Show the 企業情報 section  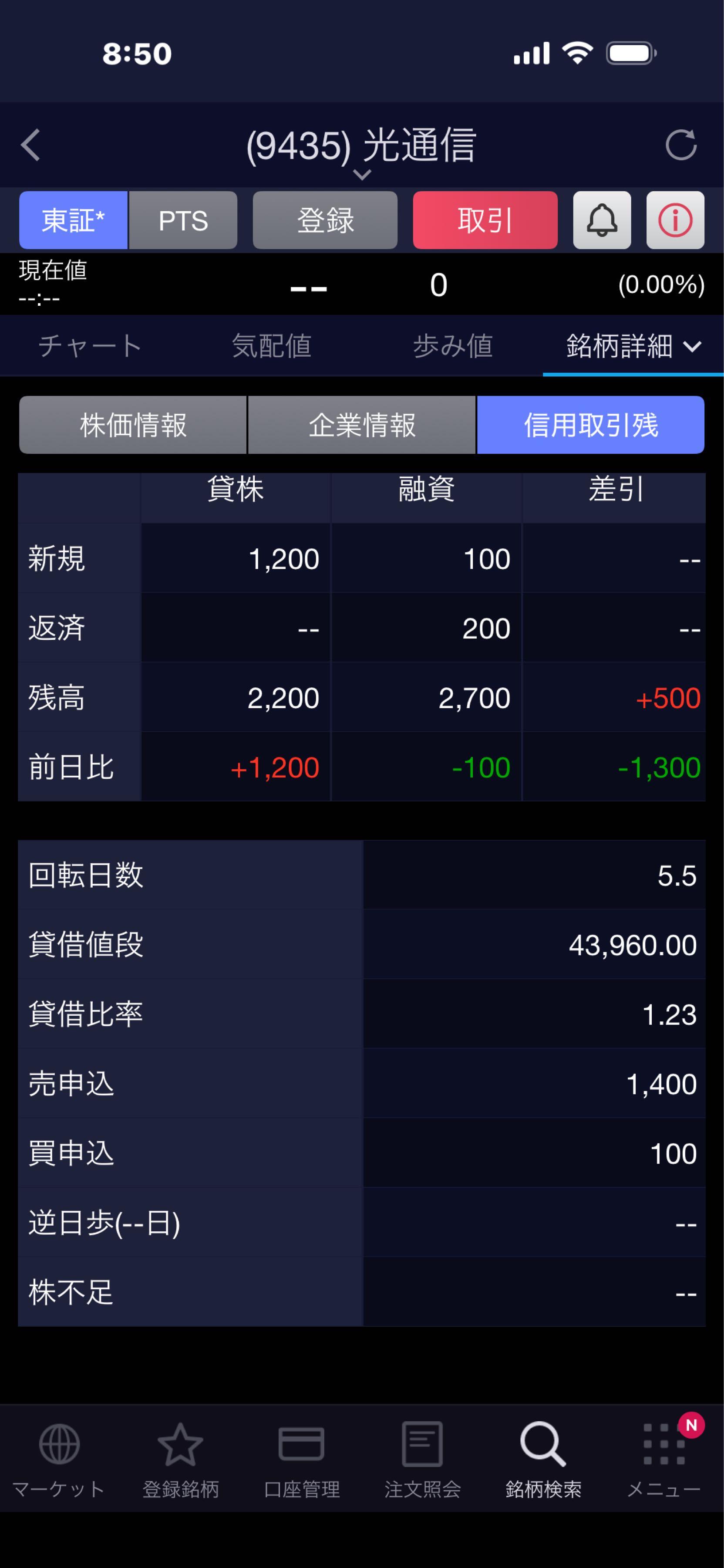(361, 425)
